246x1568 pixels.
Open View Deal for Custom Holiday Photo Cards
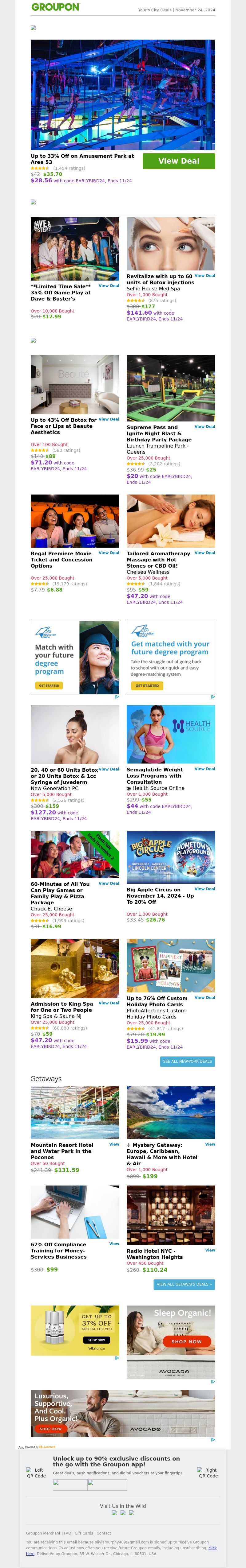204,998
